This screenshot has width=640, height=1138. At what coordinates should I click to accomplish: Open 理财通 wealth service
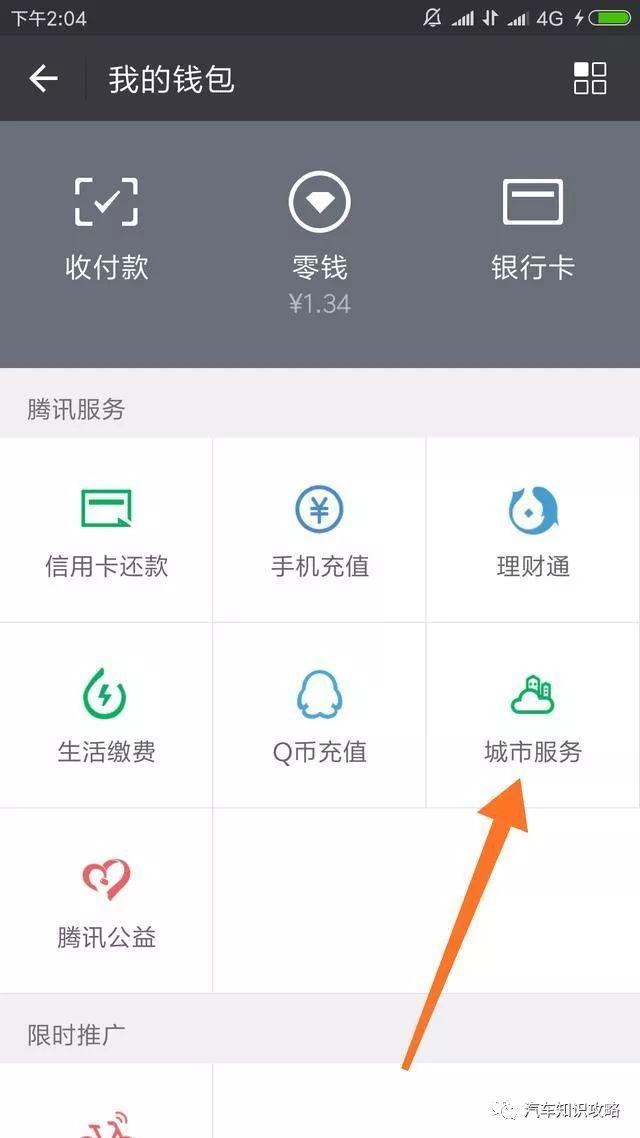[532, 530]
